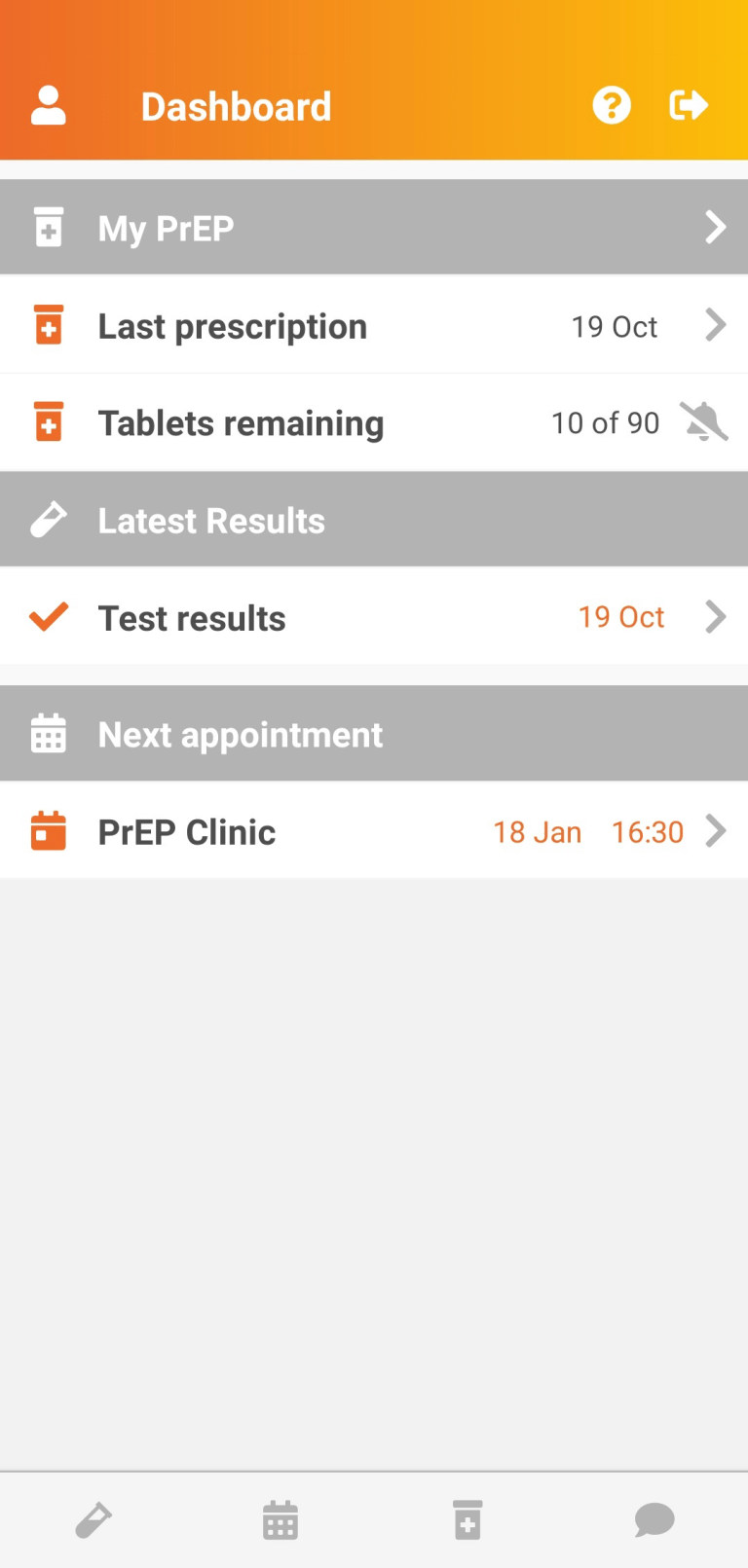Click the medication icon in bottom navigation
This screenshot has width=748, height=1568.
click(x=467, y=1518)
